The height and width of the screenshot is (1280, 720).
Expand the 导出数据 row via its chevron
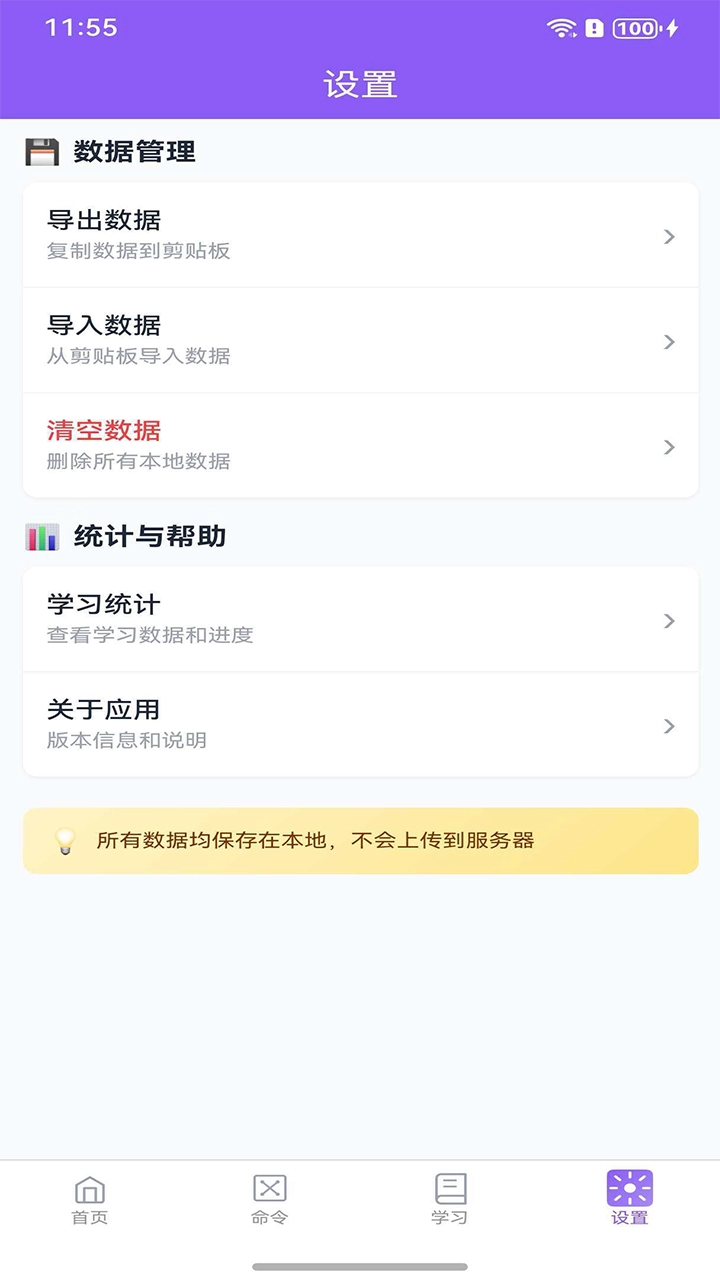tap(668, 236)
